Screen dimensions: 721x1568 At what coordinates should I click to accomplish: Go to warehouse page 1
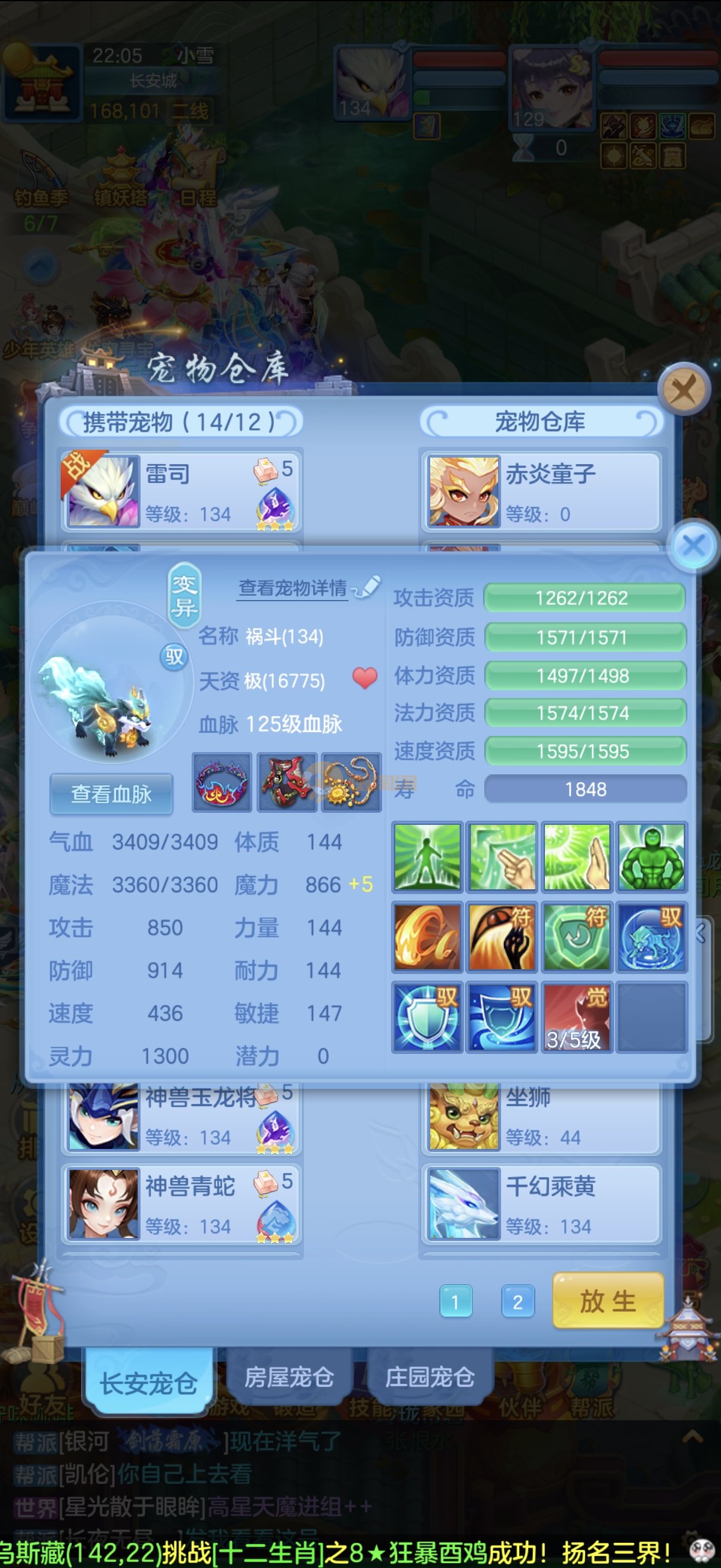[x=455, y=1302]
